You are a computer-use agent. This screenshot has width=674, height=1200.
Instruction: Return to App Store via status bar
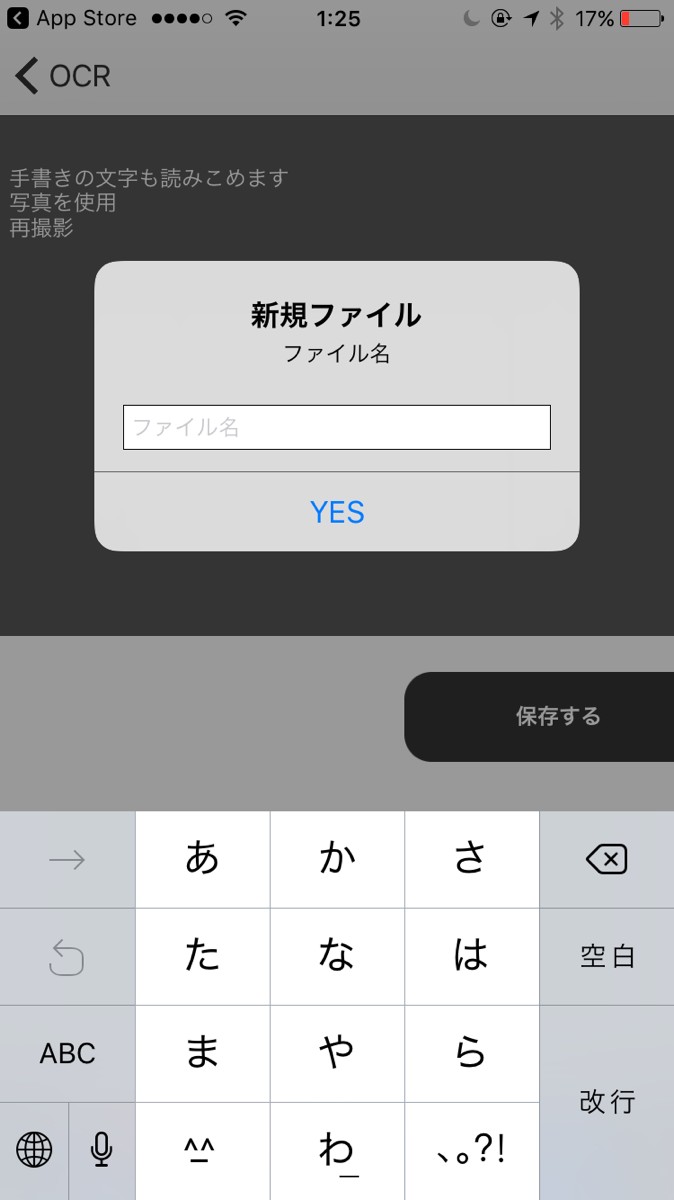tap(70, 18)
